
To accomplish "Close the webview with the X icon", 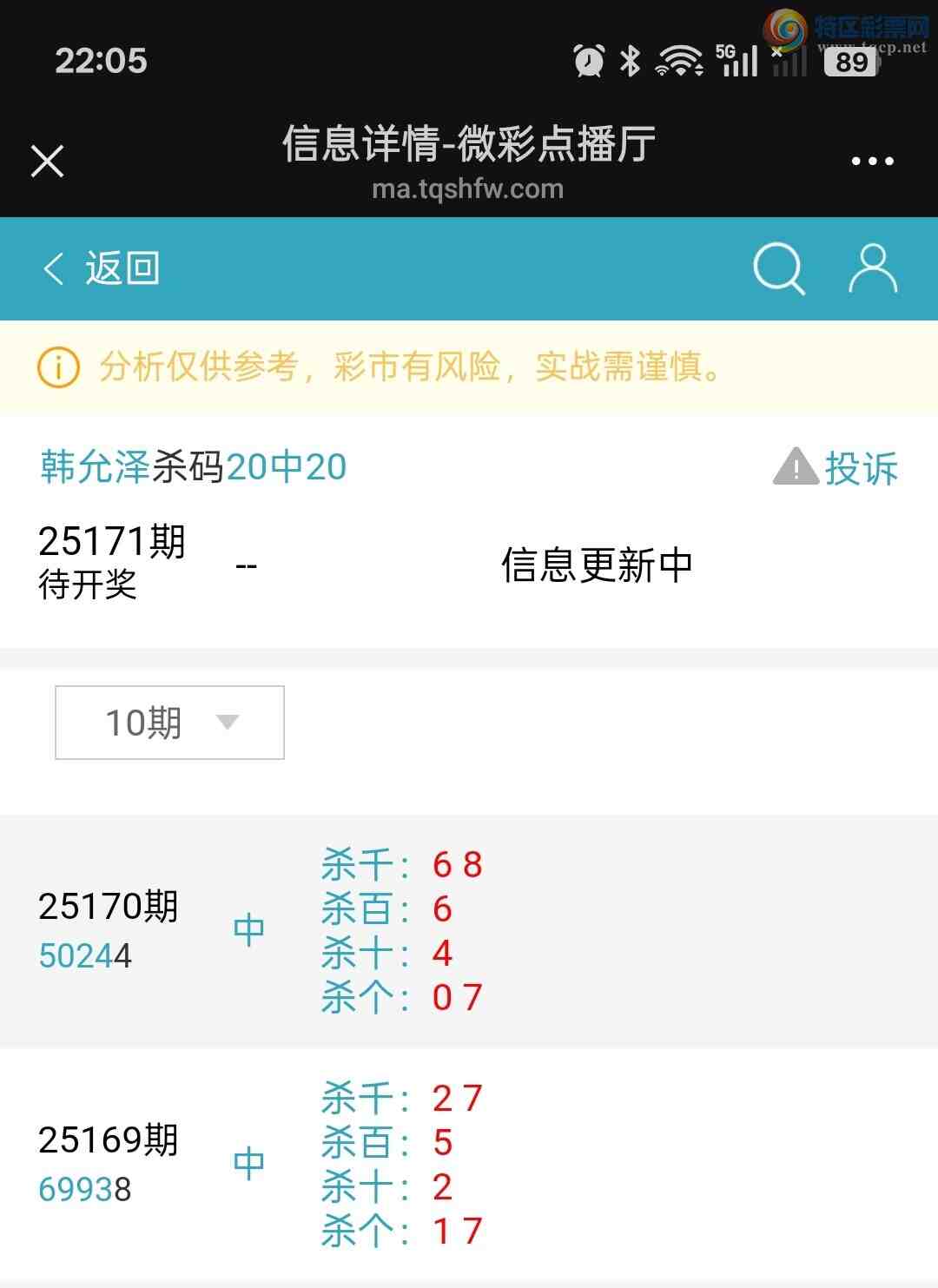I will click(48, 160).
